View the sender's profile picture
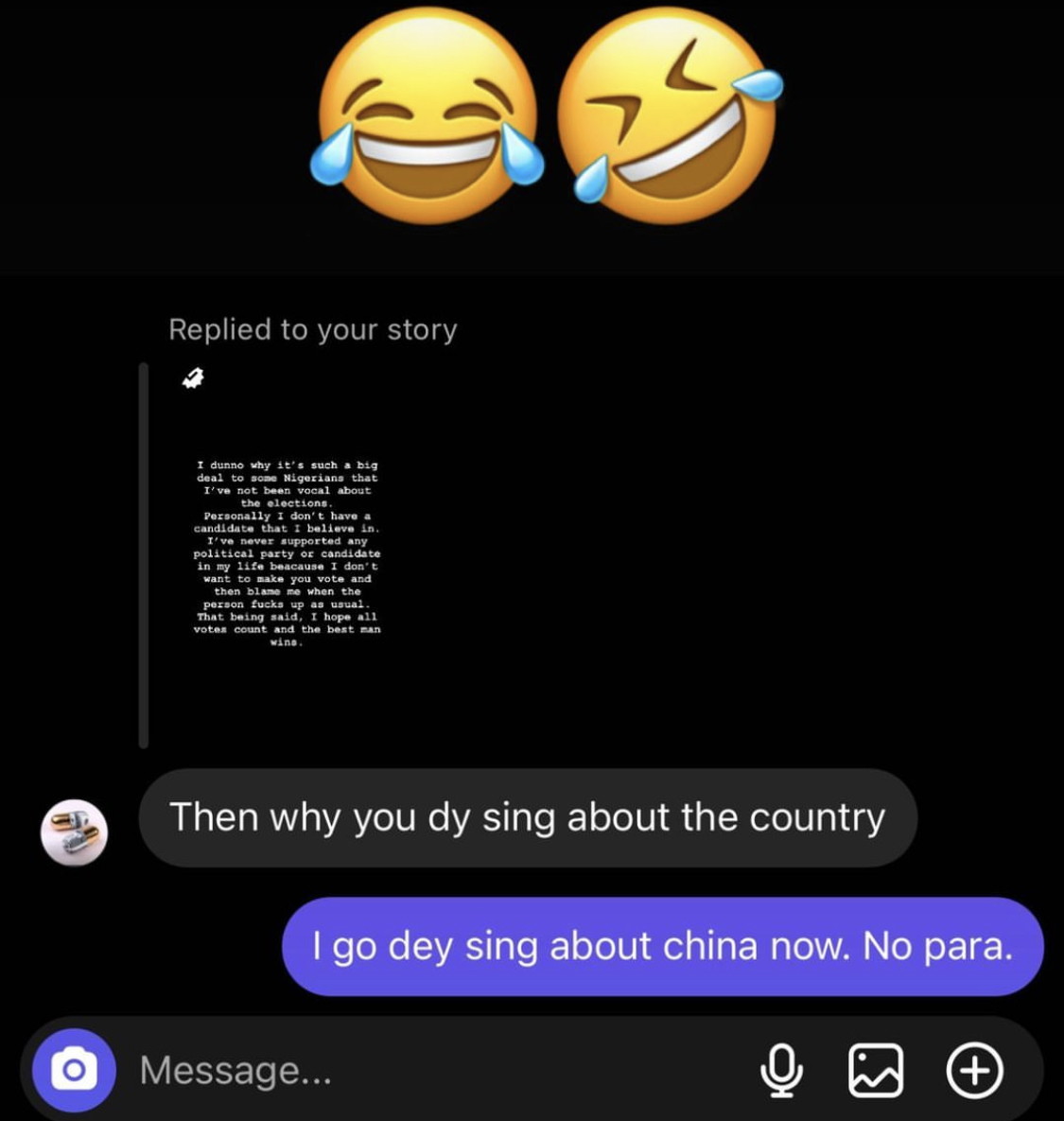This screenshot has height=1121, width=1064. click(74, 832)
